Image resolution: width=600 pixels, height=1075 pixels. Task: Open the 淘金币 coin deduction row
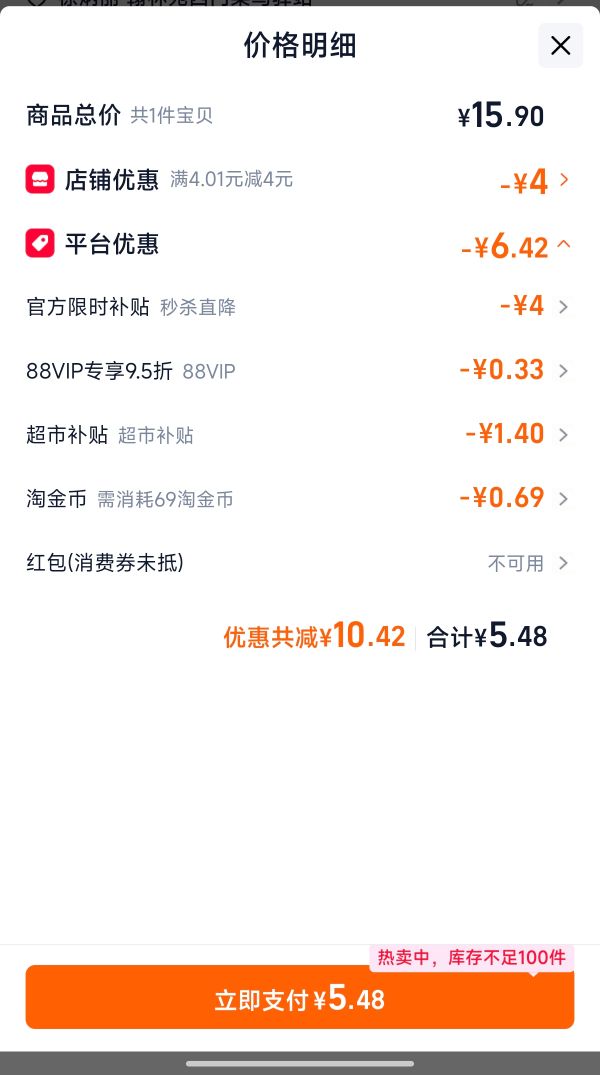click(298, 498)
